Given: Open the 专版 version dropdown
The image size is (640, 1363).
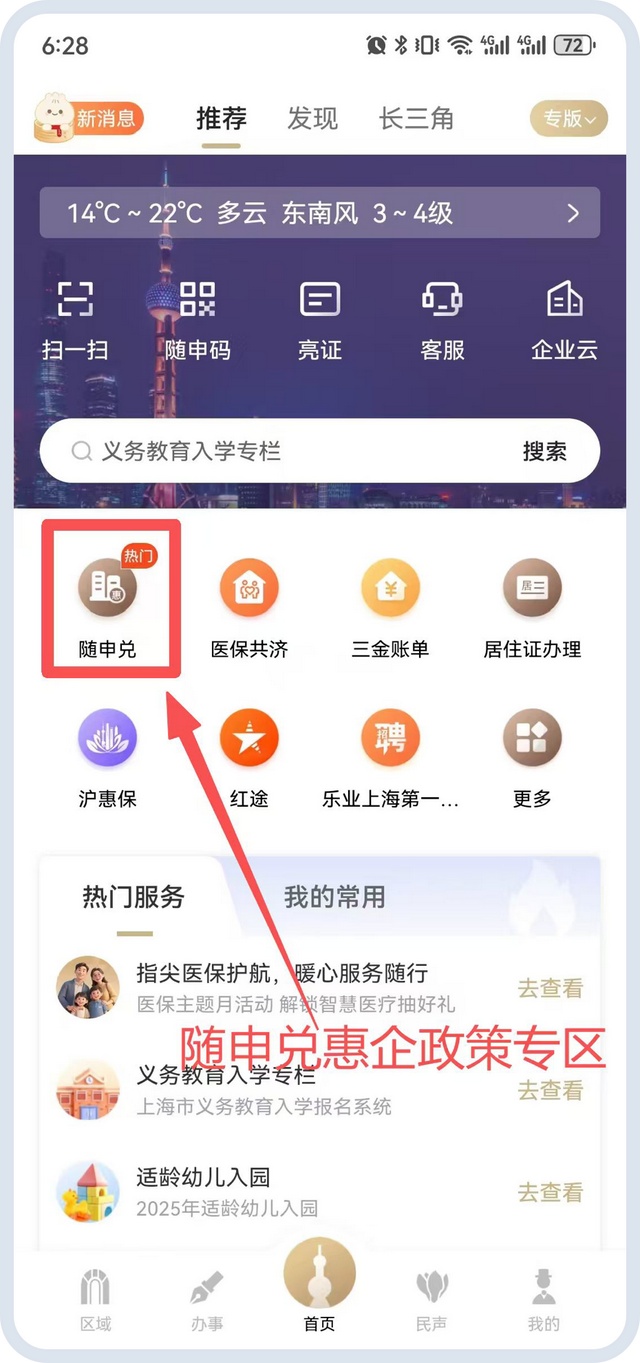Looking at the screenshot, I should [569, 119].
